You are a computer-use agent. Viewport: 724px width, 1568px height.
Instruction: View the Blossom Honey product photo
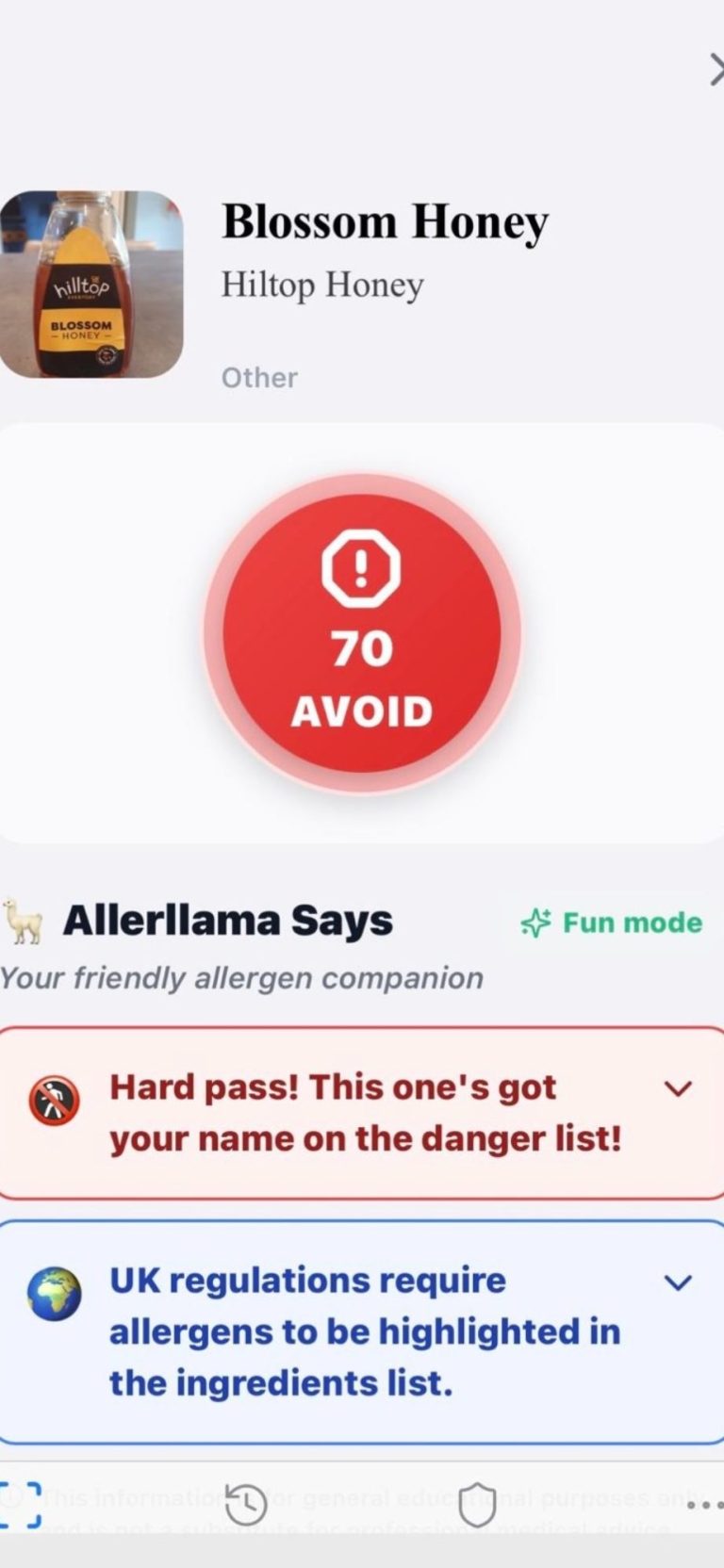click(91, 285)
